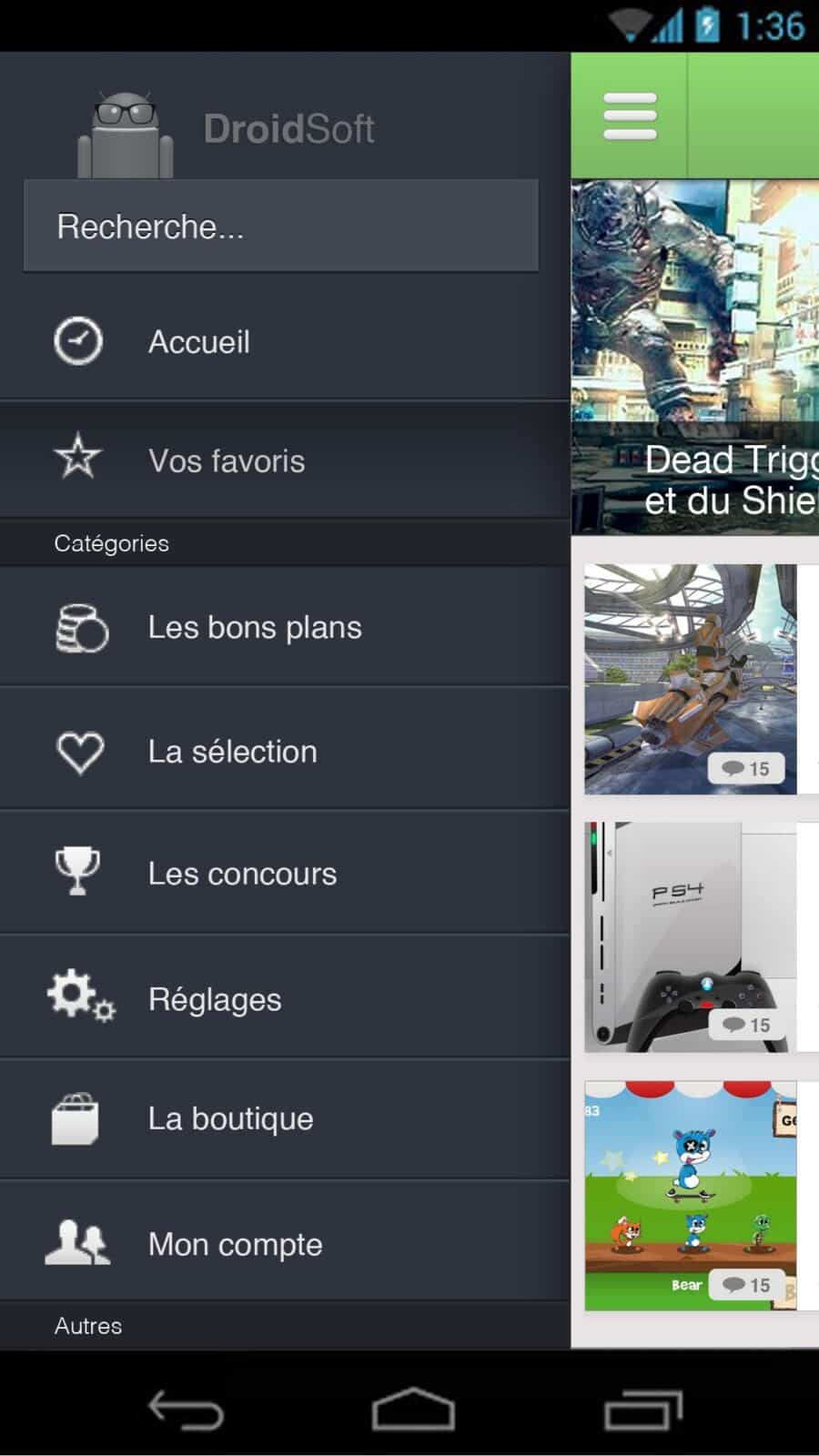Open Mon compte
The image size is (819, 1456).
284,1244
